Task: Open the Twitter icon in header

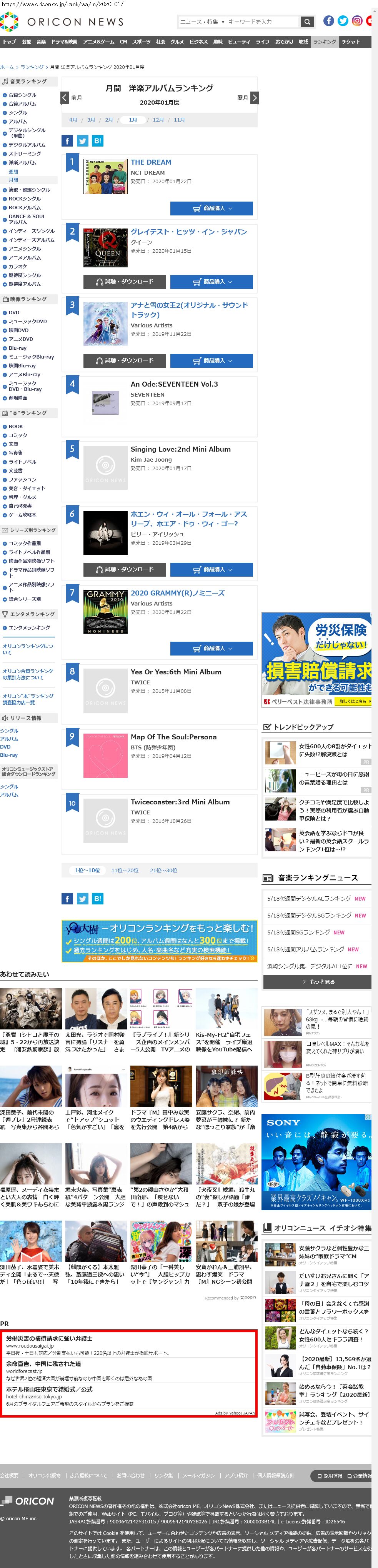Action: click(343, 21)
